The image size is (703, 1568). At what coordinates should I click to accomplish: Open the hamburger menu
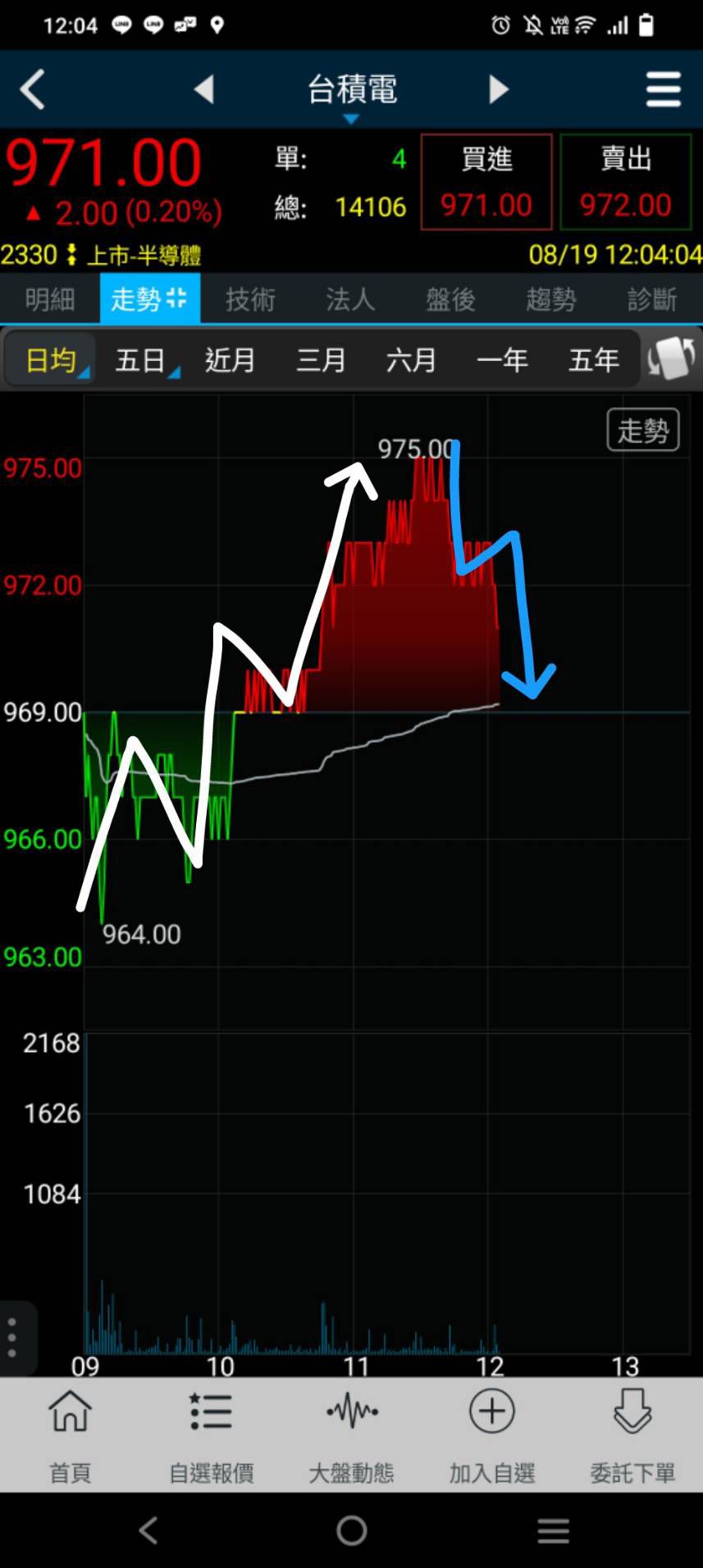pyautogui.click(x=663, y=89)
